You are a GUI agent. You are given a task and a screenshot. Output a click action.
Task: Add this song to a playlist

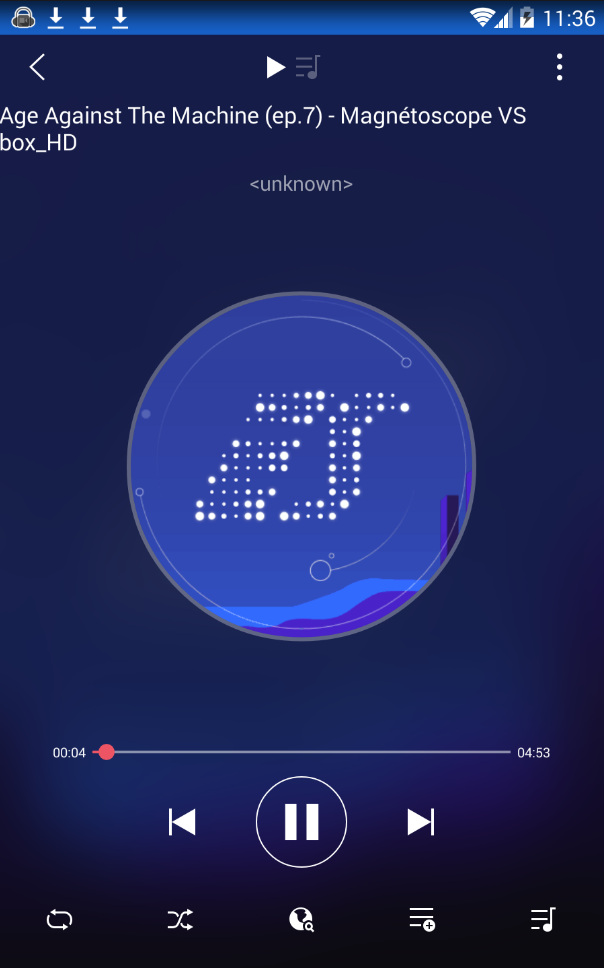422,919
